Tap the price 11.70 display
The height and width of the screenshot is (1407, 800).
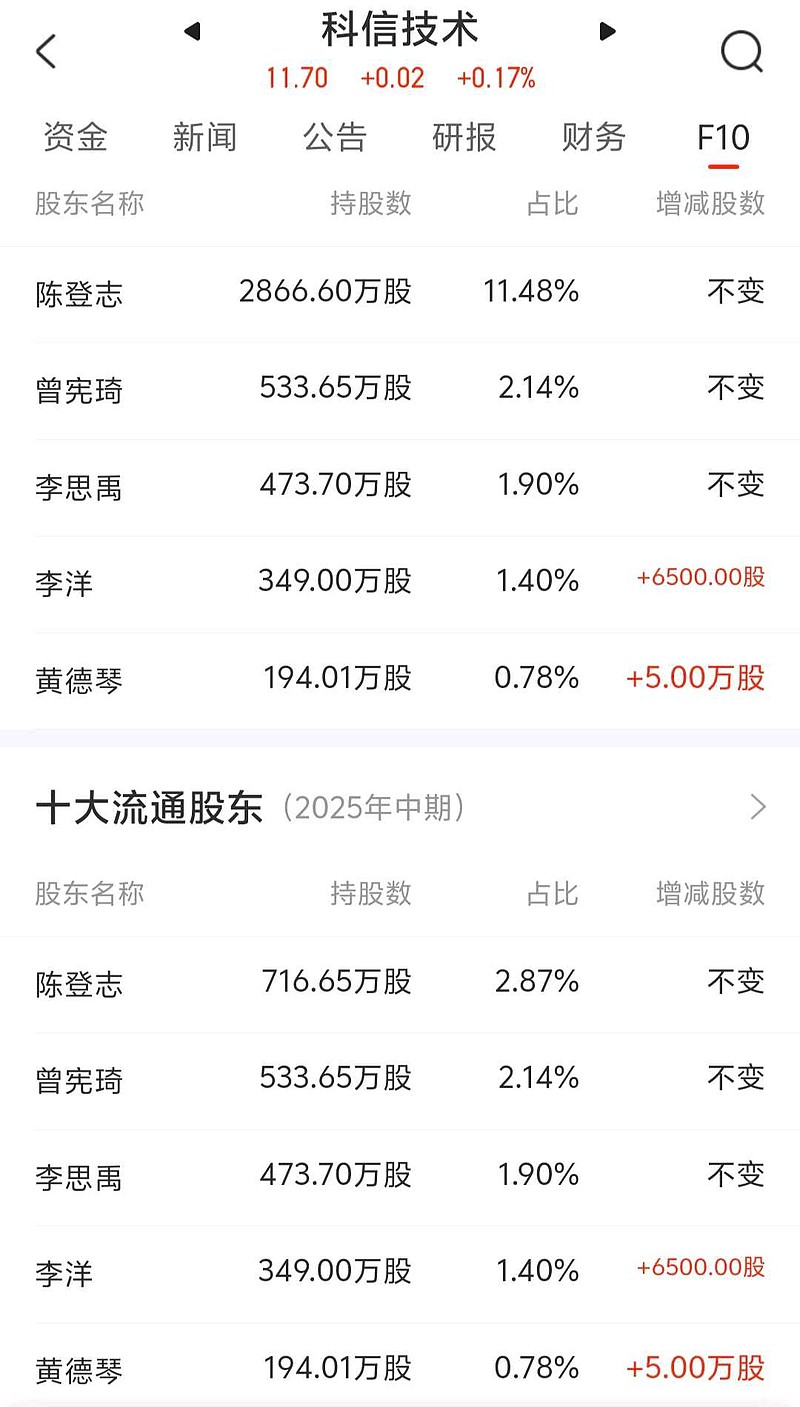click(x=296, y=76)
